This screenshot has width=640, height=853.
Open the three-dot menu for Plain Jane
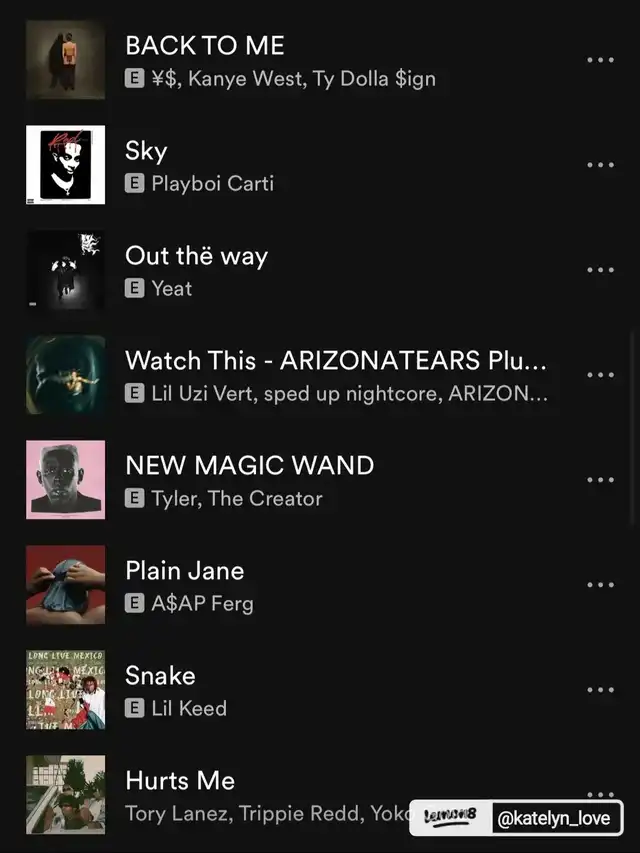[600, 585]
